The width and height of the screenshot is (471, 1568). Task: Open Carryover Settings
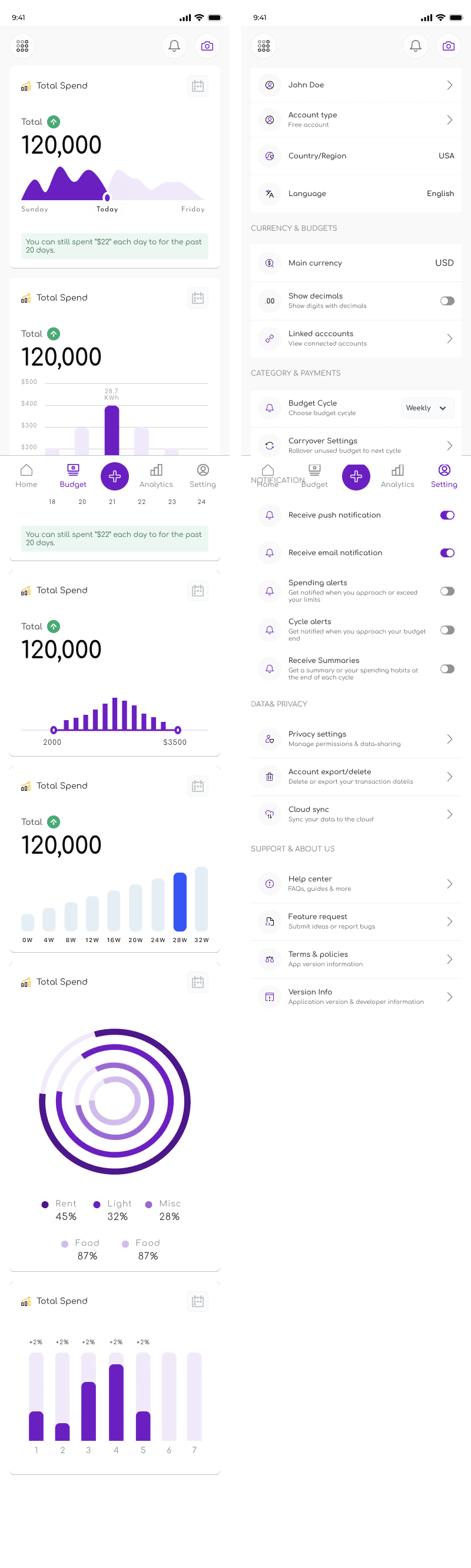pyautogui.click(x=356, y=446)
